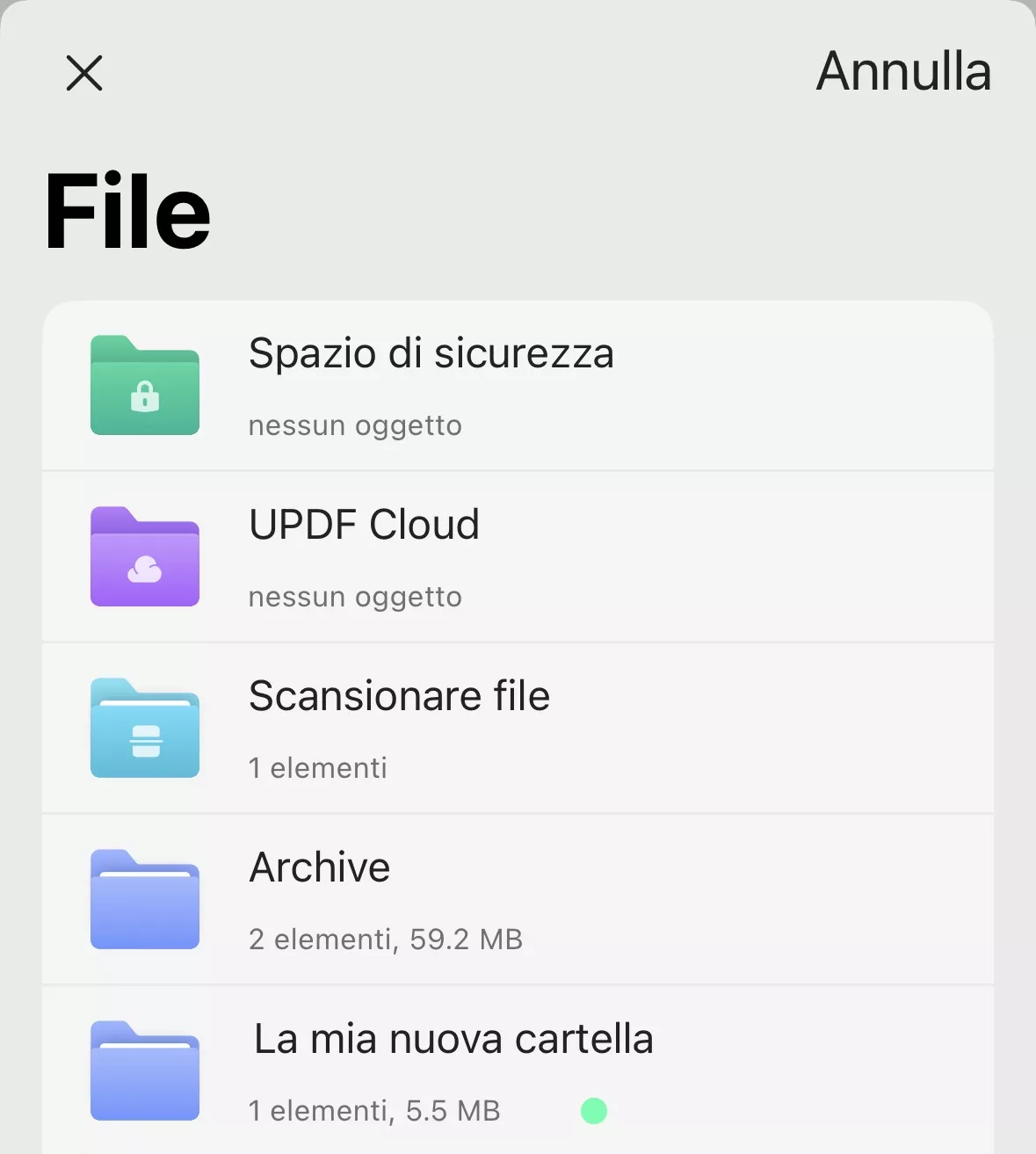Open the Spazio di sicurezza secure folder icon
The width and height of the screenshot is (1036, 1154).
(x=144, y=385)
